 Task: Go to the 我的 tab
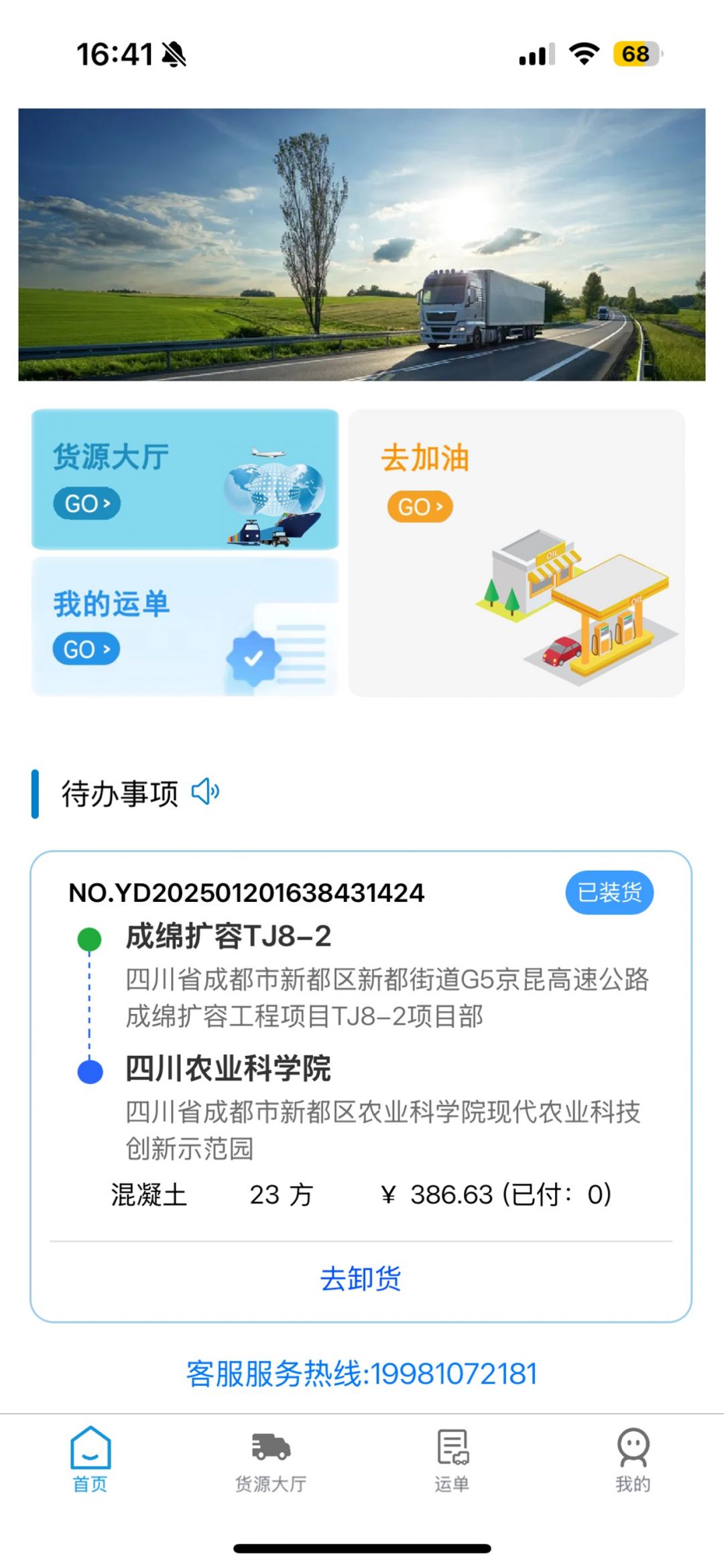[633, 1461]
